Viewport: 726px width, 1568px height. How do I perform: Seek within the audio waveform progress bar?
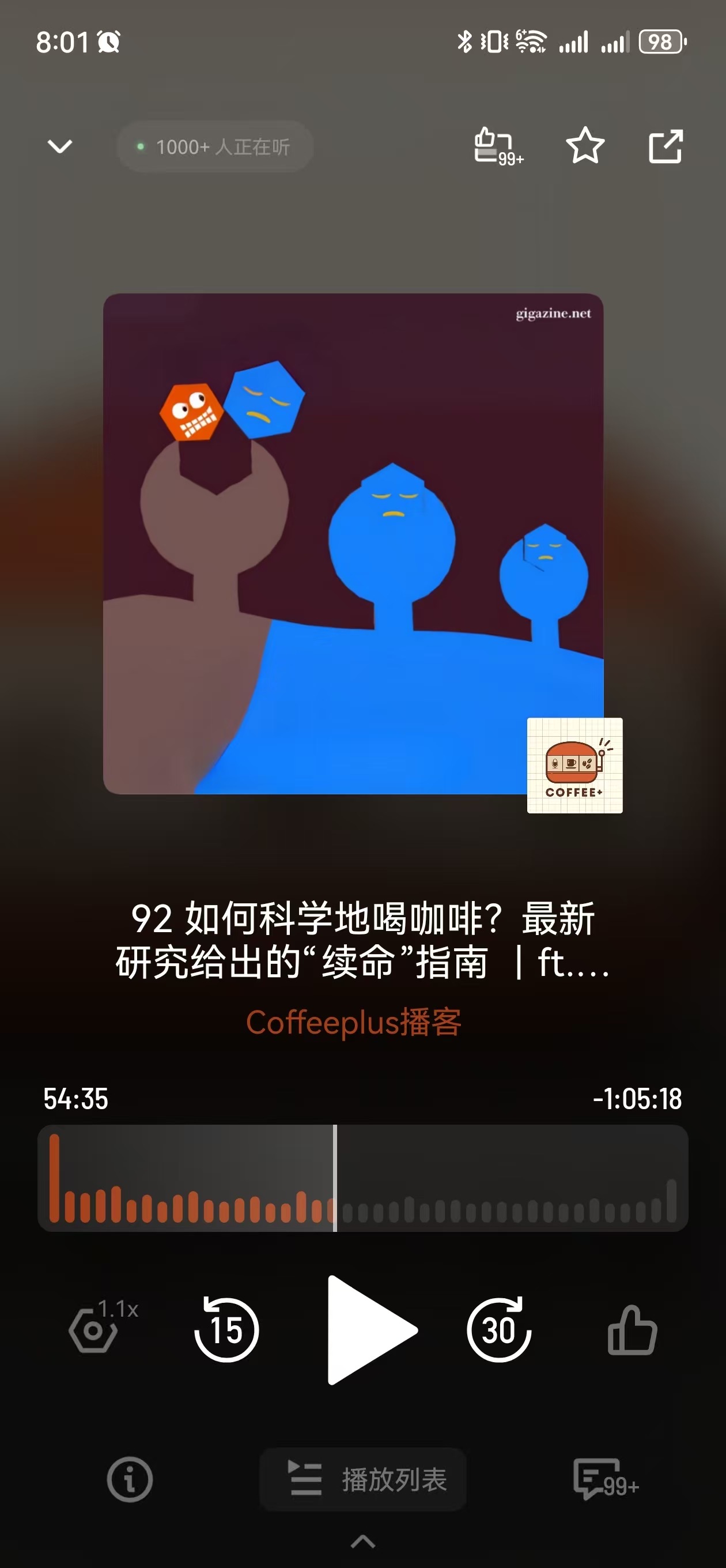[x=362, y=1178]
